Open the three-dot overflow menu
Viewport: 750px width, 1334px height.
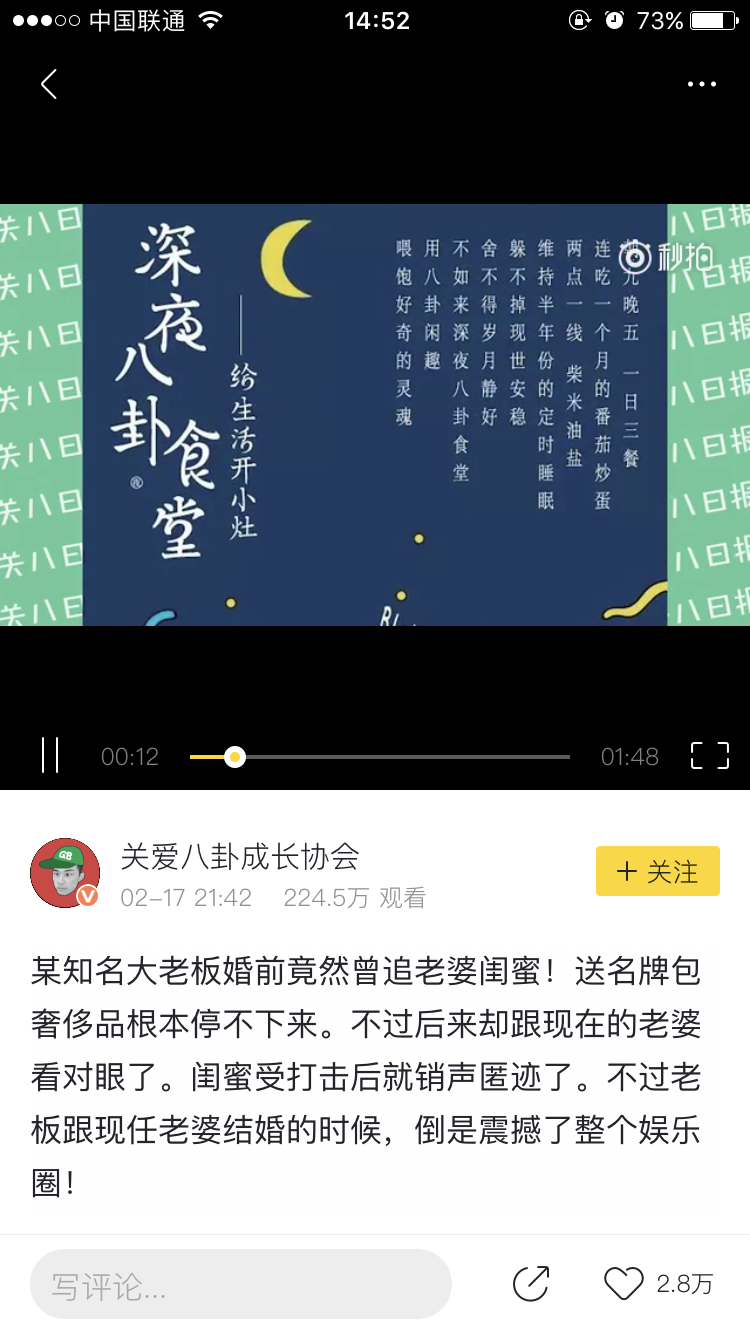702,84
